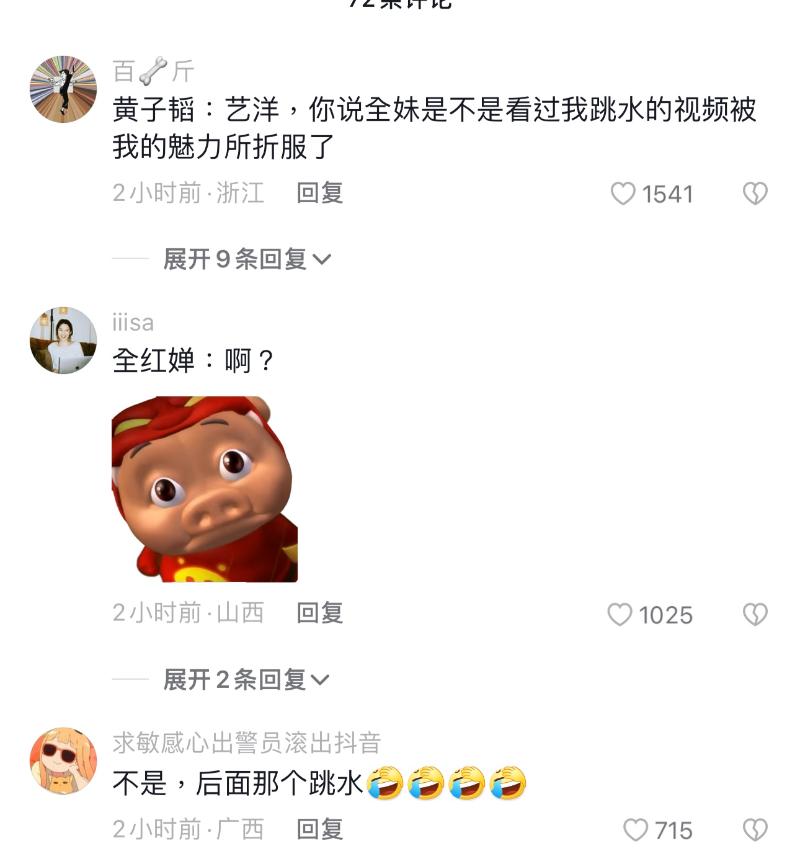Screen dimensions: 800x856
Task: Like the comment with 1541 likes
Action: (624, 194)
